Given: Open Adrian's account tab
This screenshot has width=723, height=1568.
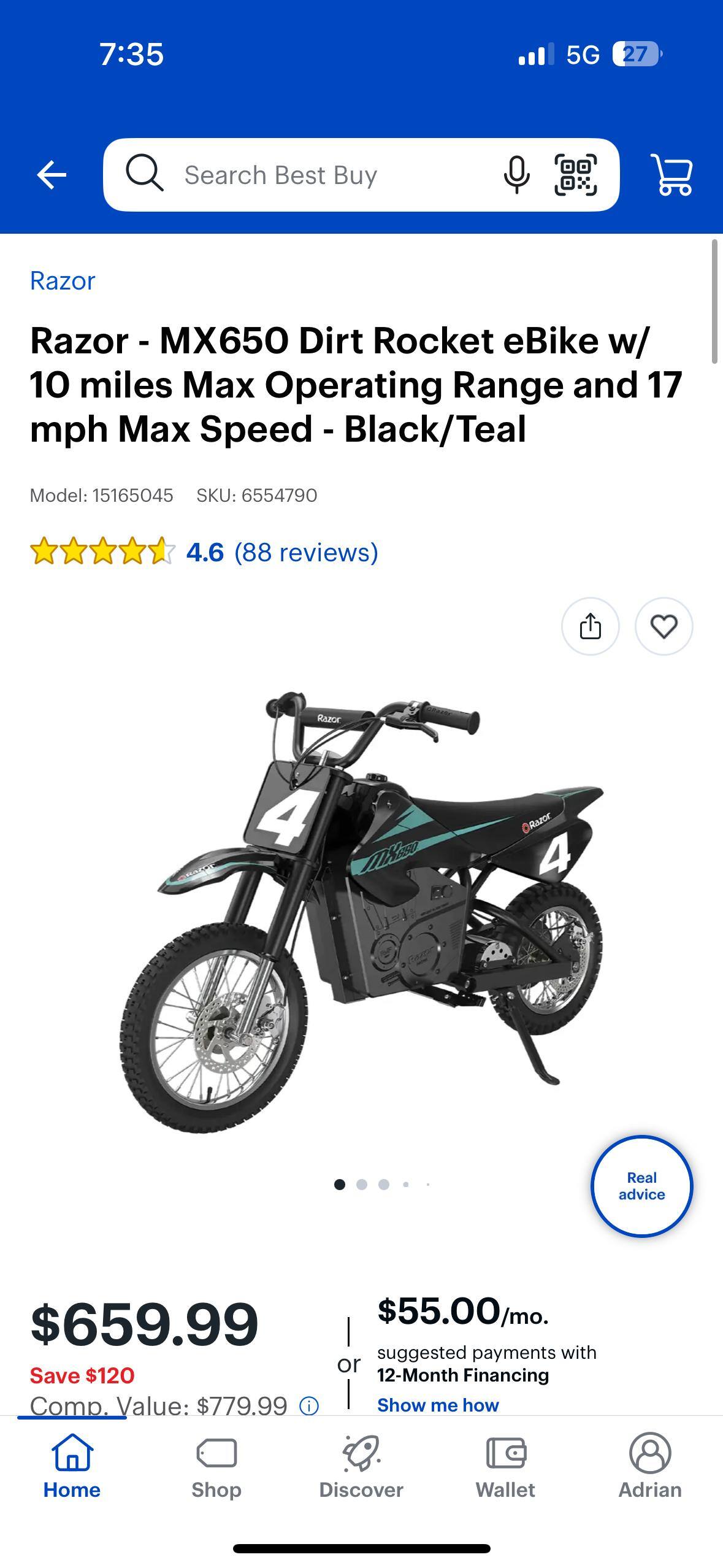Looking at the screenshot, I should click(x=649, y=1466).
